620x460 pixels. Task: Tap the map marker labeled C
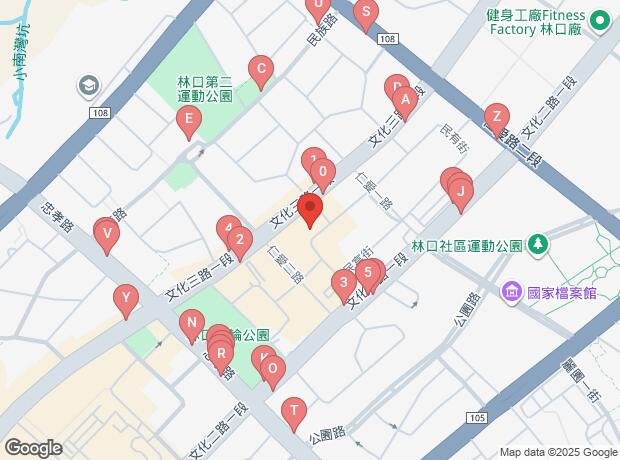[261, 70]
